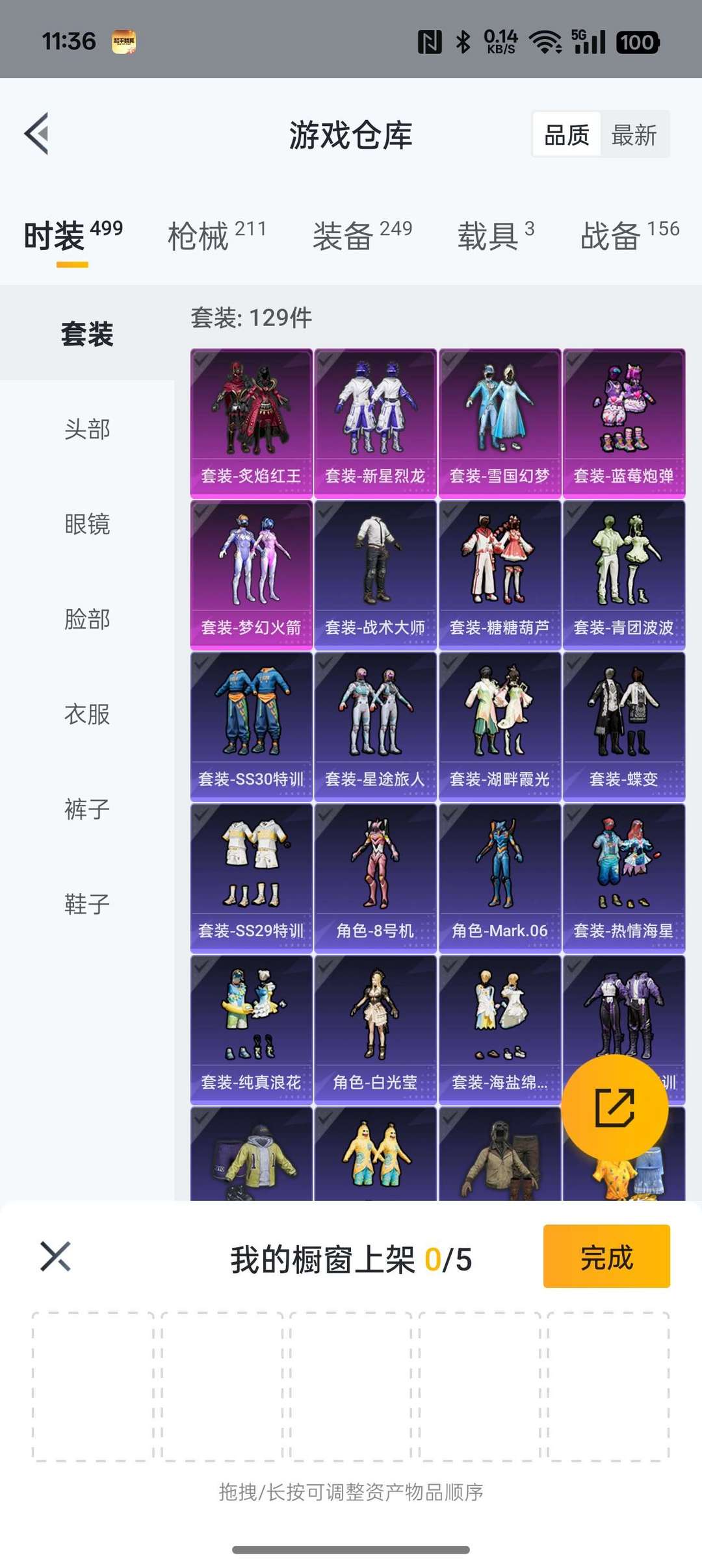This screenshot has width=702, height=1568.
Task: Select the 眼镜 category in the sidebar
Action: point(87,524)
